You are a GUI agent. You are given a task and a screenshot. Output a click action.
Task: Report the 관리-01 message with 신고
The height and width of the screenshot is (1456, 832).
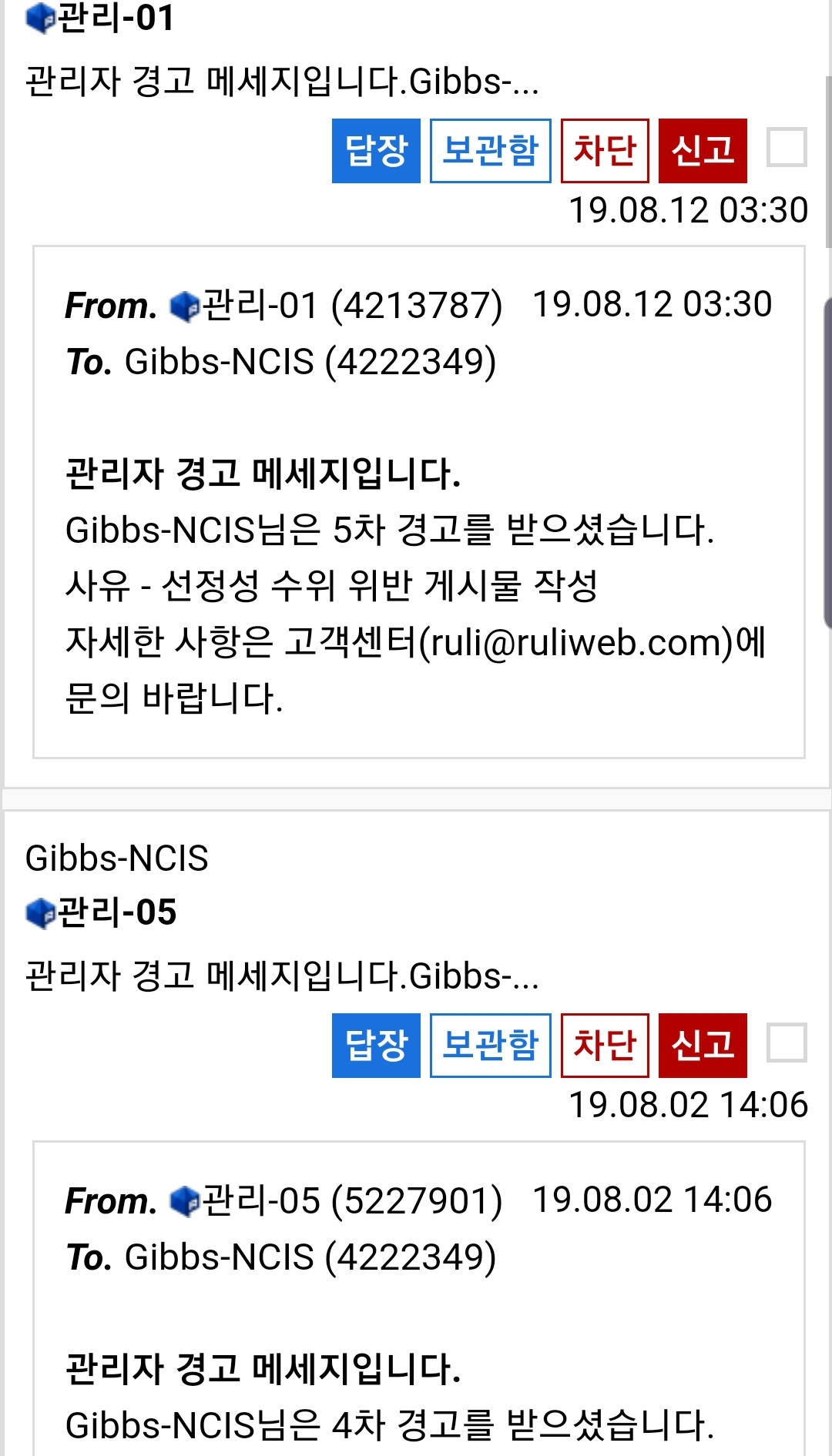tap(703, 151)
